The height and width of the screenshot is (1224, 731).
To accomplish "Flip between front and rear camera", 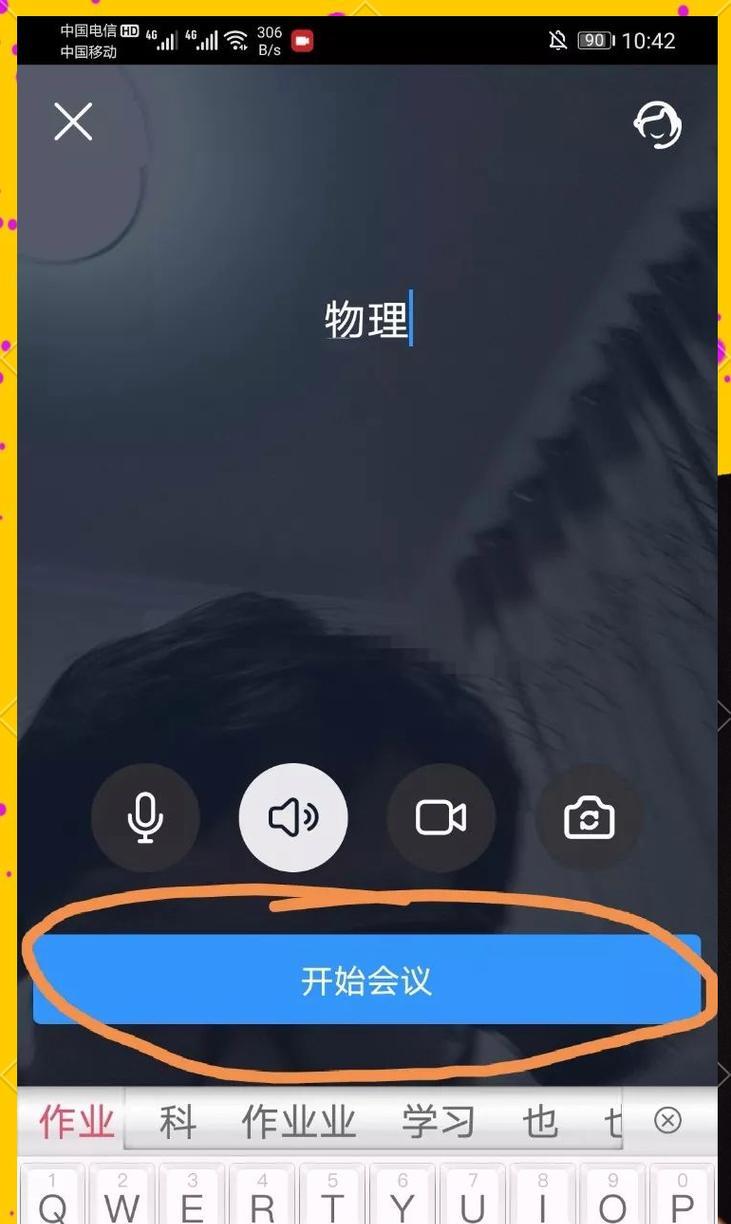I will tap(589, 818).
